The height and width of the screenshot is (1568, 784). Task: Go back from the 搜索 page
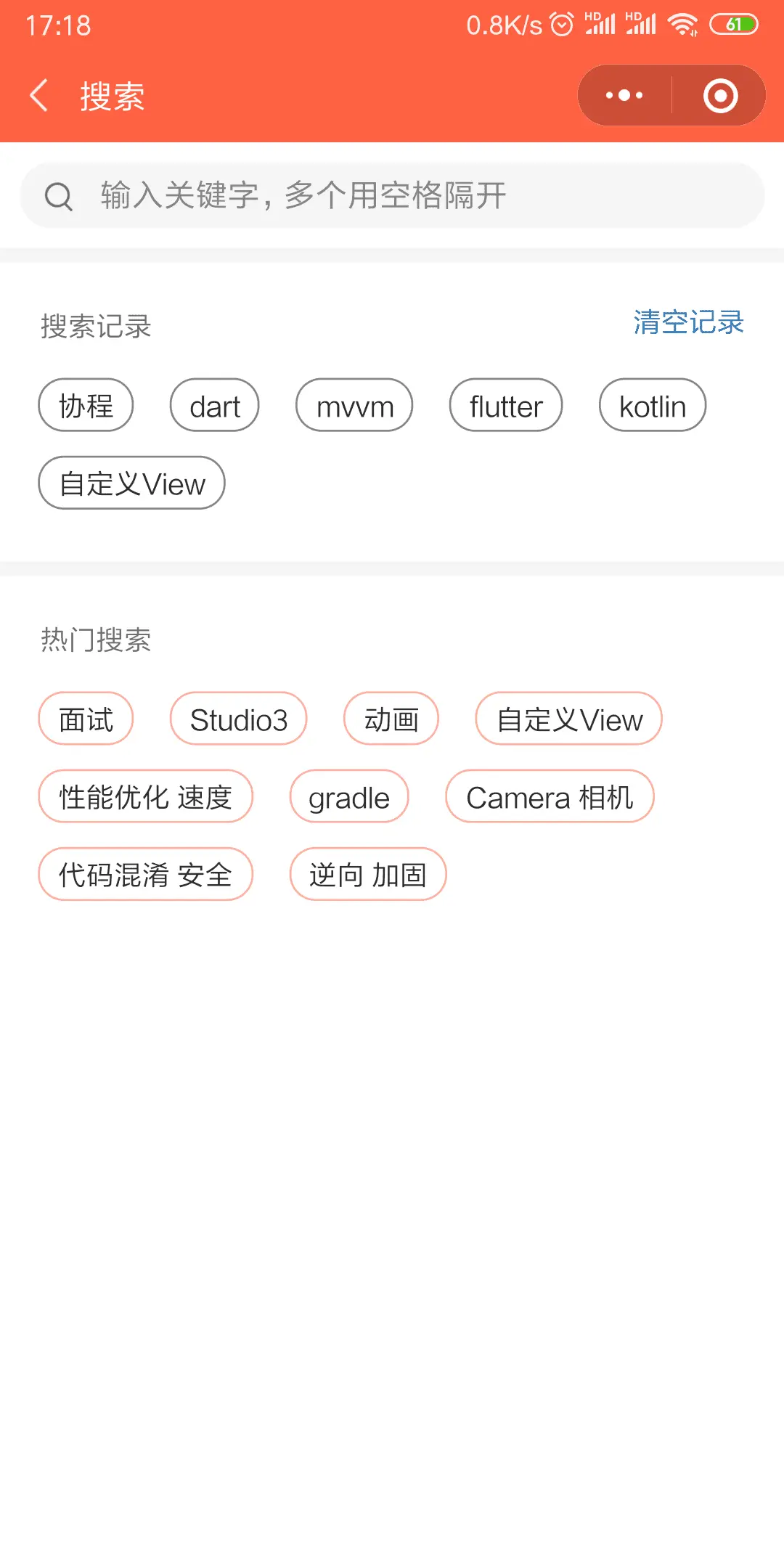point(39,96)
